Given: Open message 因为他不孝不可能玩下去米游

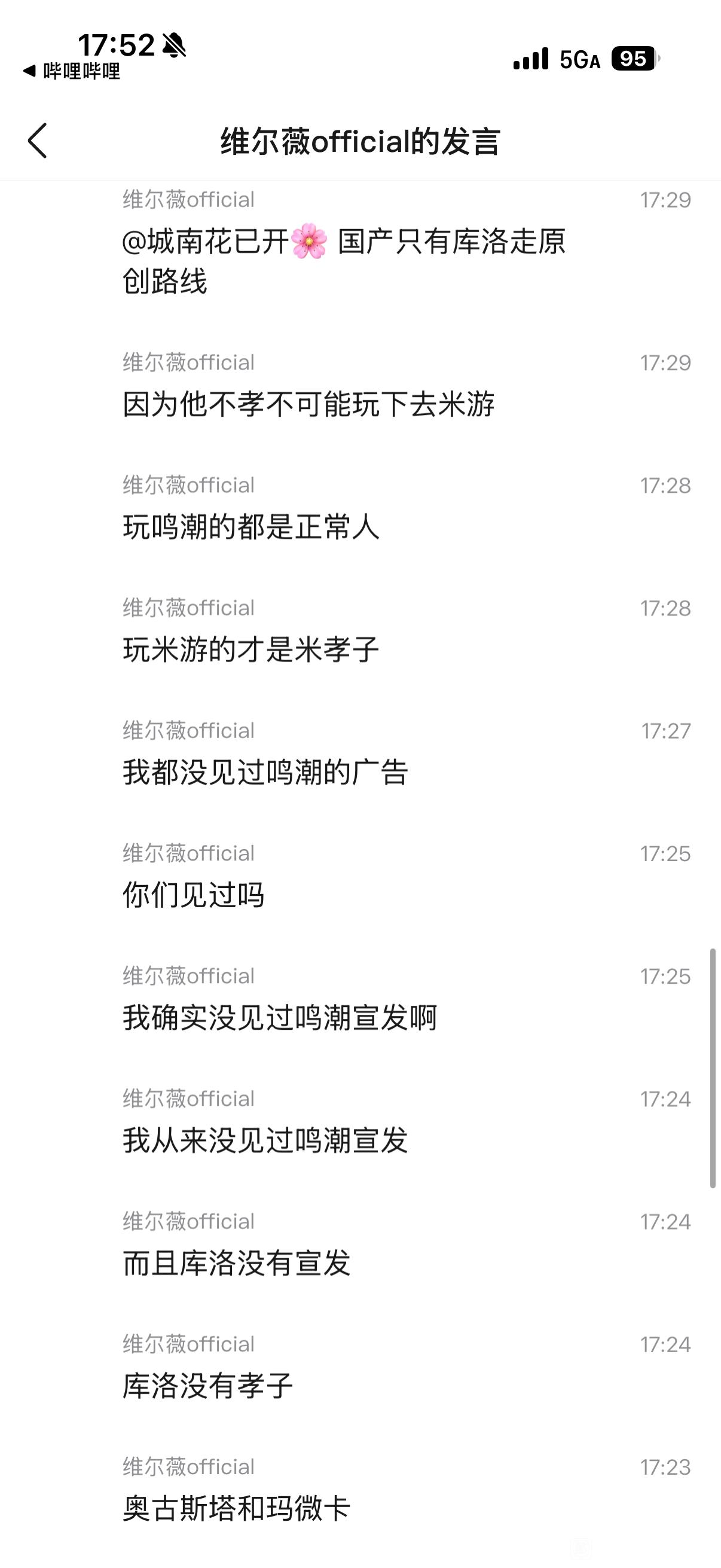Looking at the screenshot, I should tap(308, 404).
